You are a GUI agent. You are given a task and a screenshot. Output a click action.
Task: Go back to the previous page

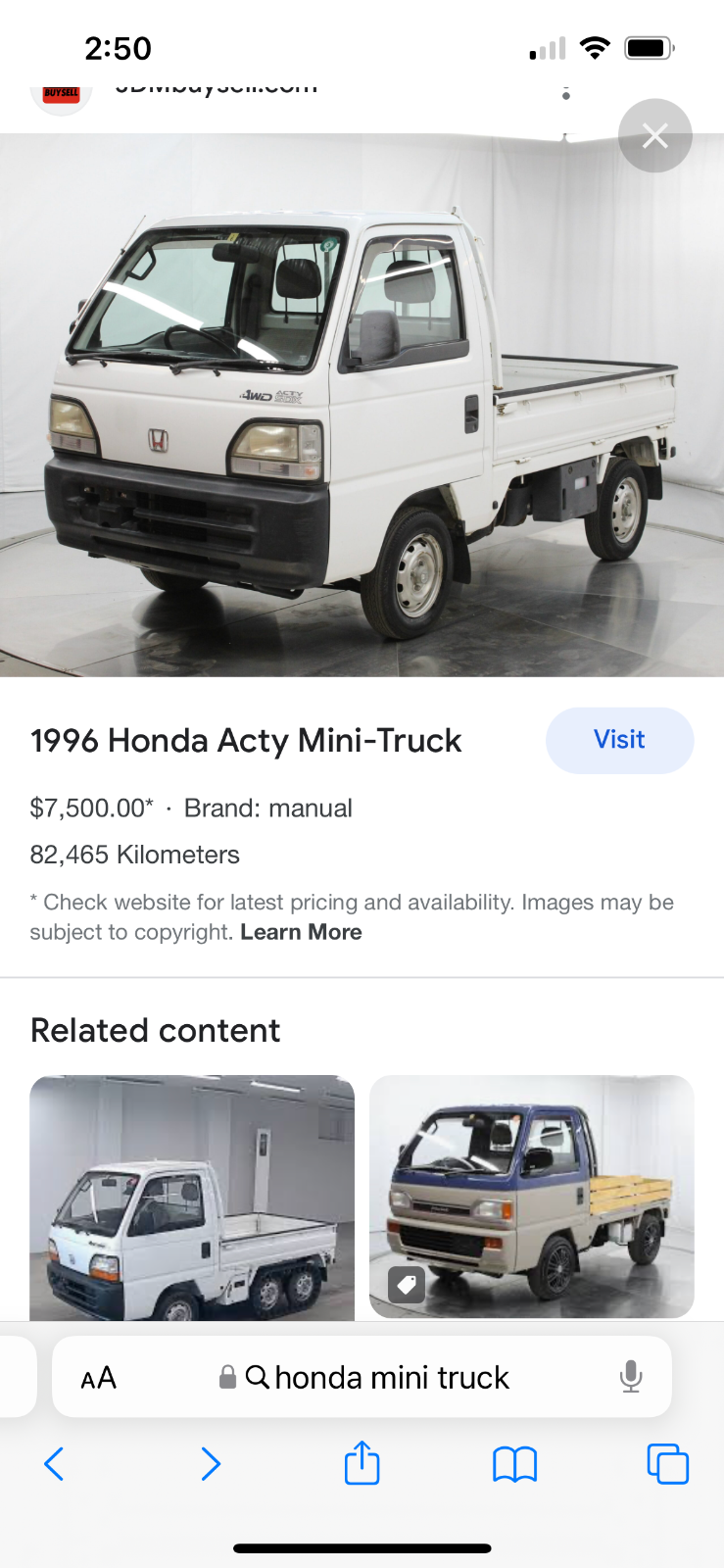[x=54, y=1464]
